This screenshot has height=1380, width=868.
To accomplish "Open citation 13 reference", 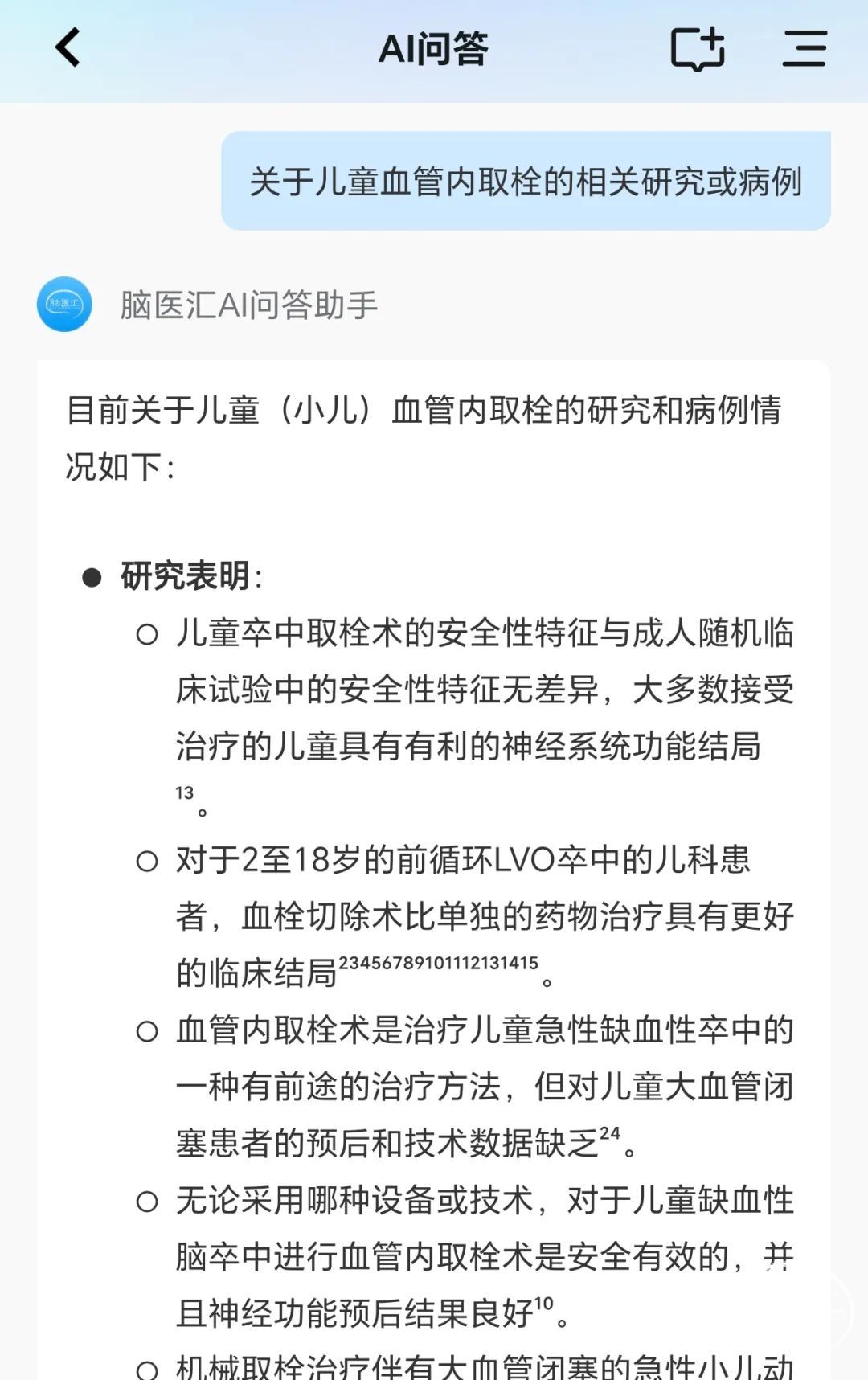I will (185, 793).
